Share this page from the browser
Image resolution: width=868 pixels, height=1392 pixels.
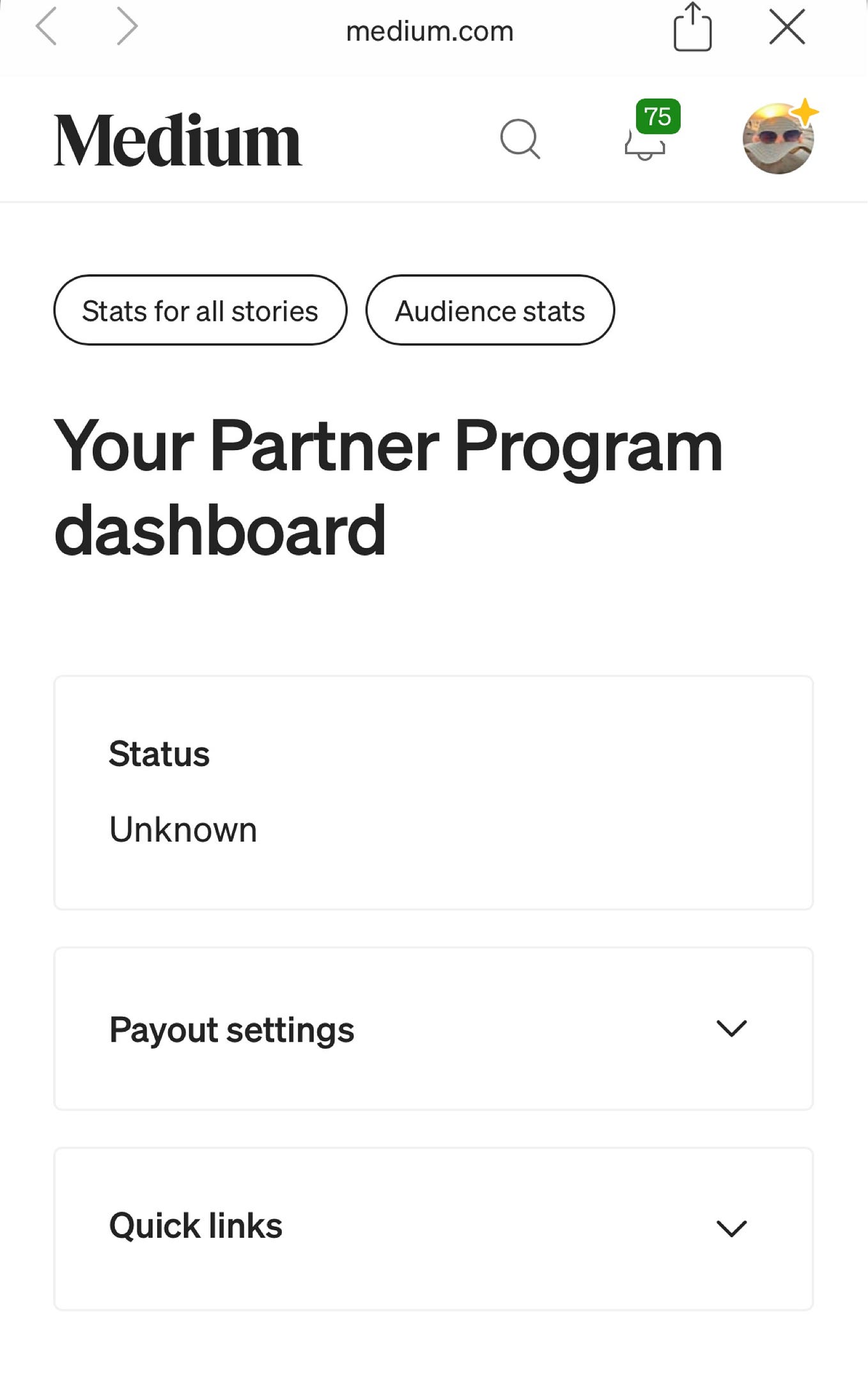(x=692, y=27)
